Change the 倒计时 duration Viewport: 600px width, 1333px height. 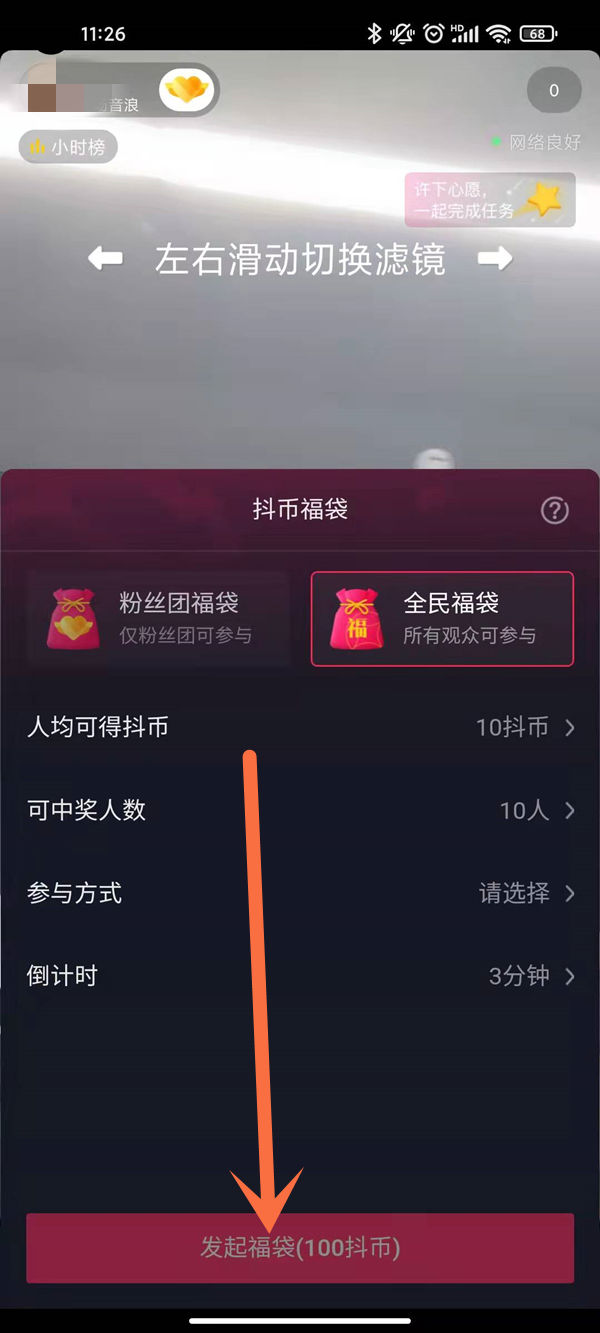tap(300, 976)
